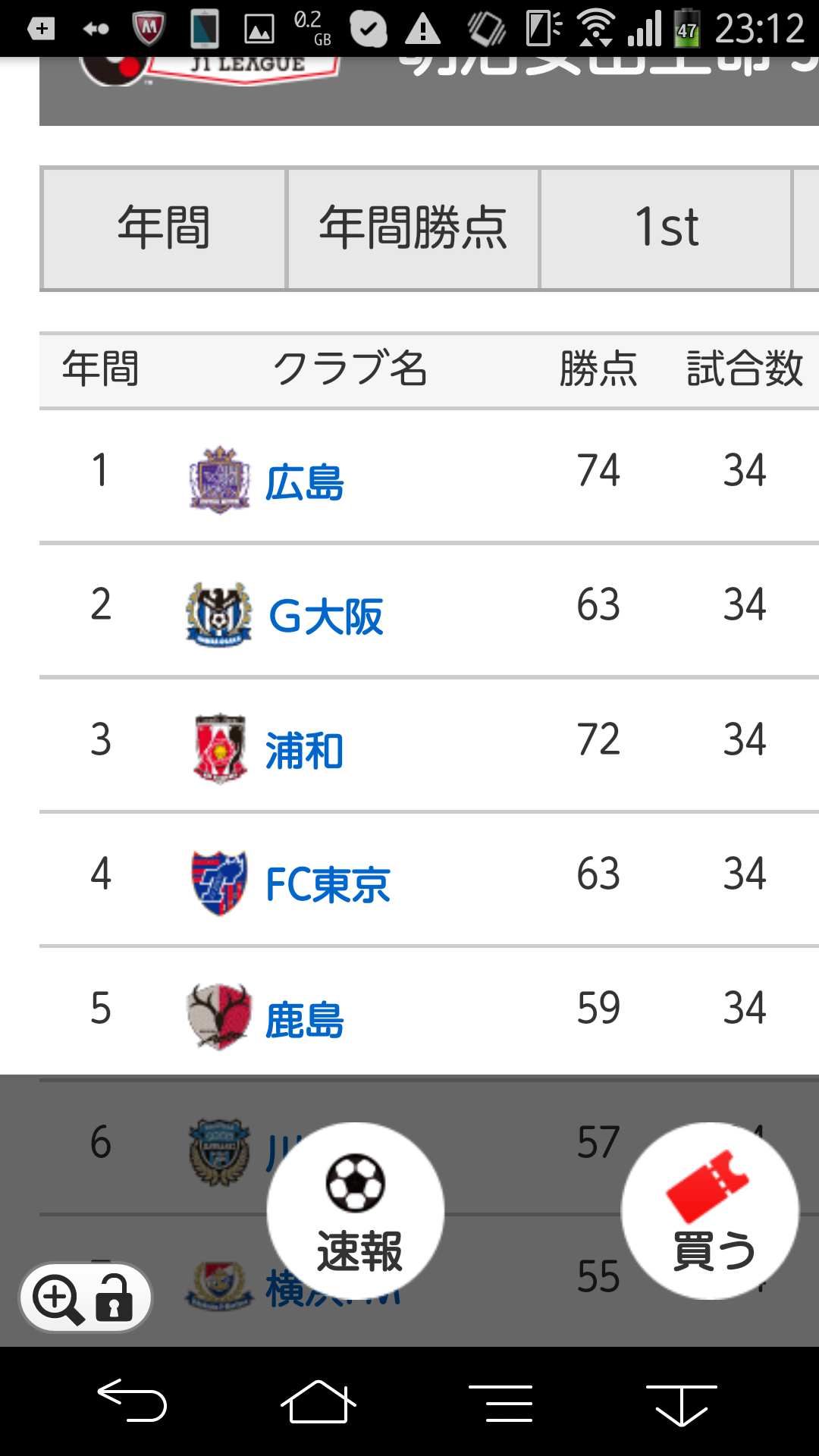Go back with the system back button
The image size is (819, 1456).
click(x=133, y=1401)
